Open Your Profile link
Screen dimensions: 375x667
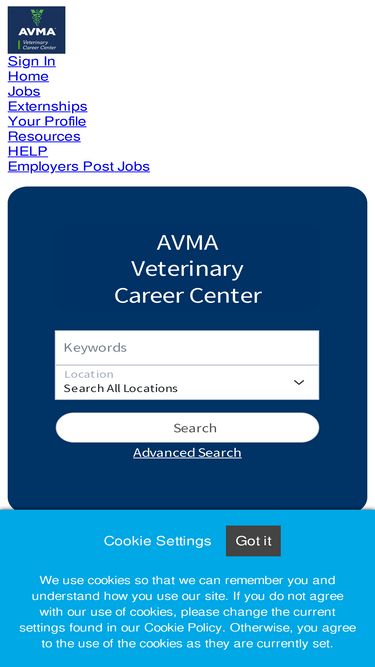point(47,121)
